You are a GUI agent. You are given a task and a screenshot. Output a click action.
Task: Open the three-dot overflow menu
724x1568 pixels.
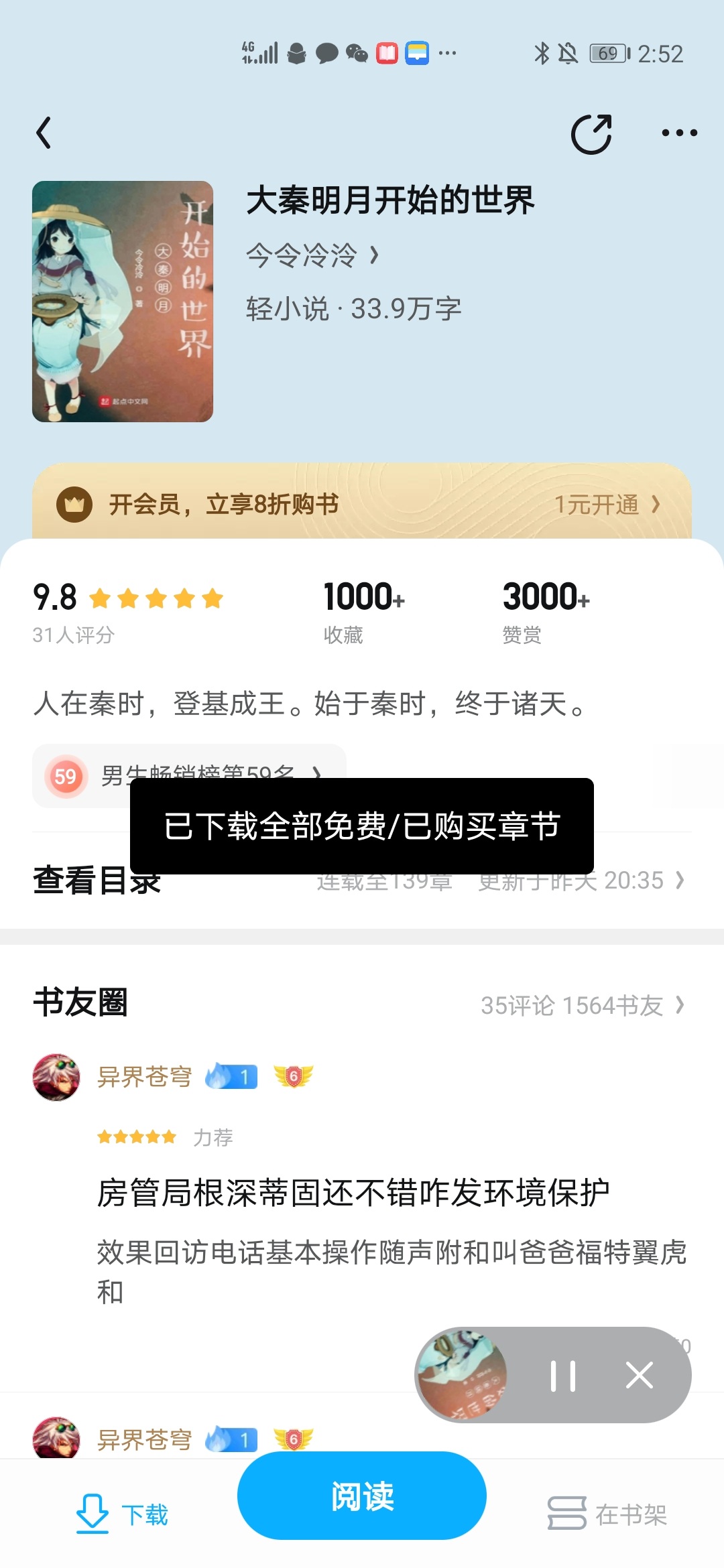679,133
